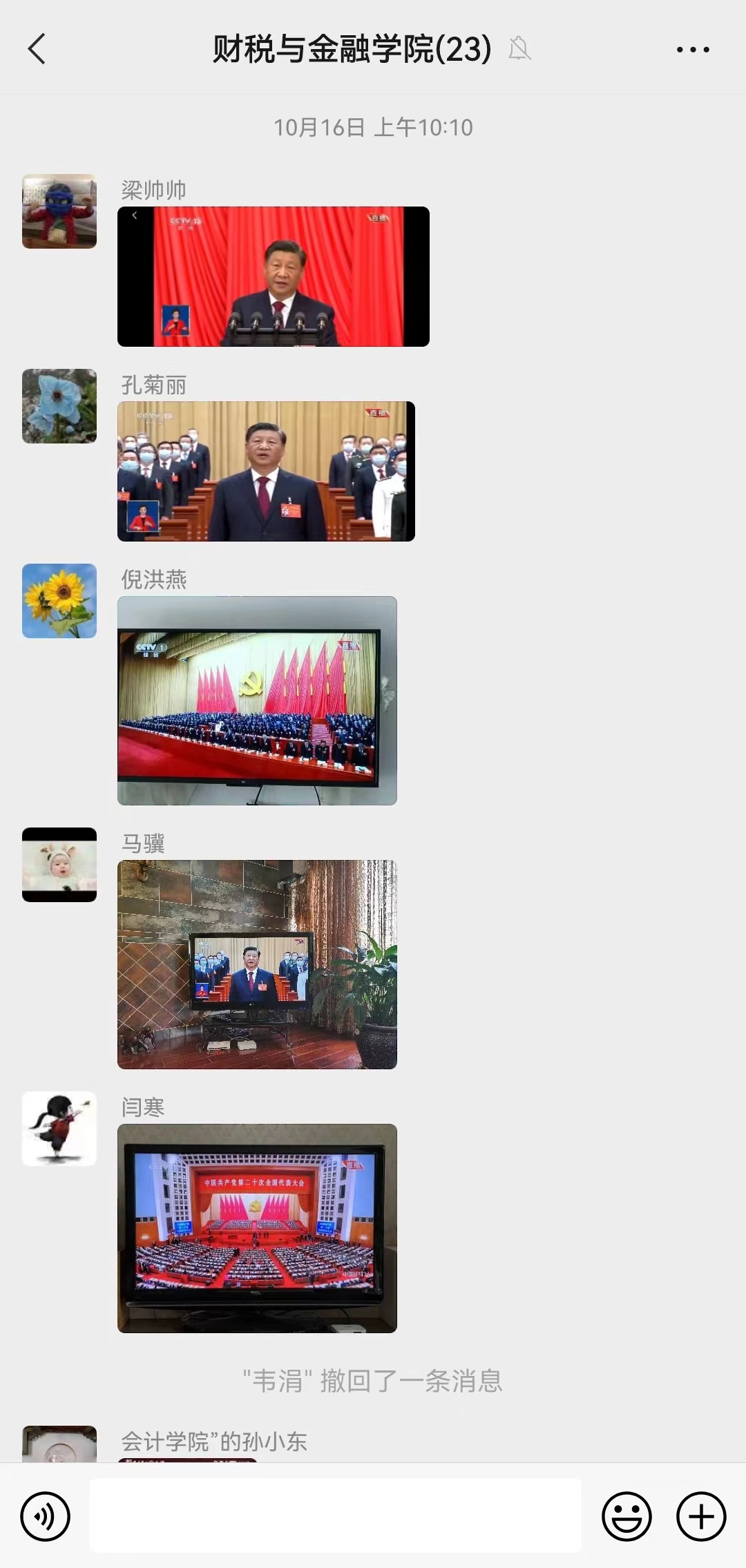The height and width of the screenshot is (1568, 746).
Task: Open the image sent by 梁帅帅
Action: pos(273,276)
